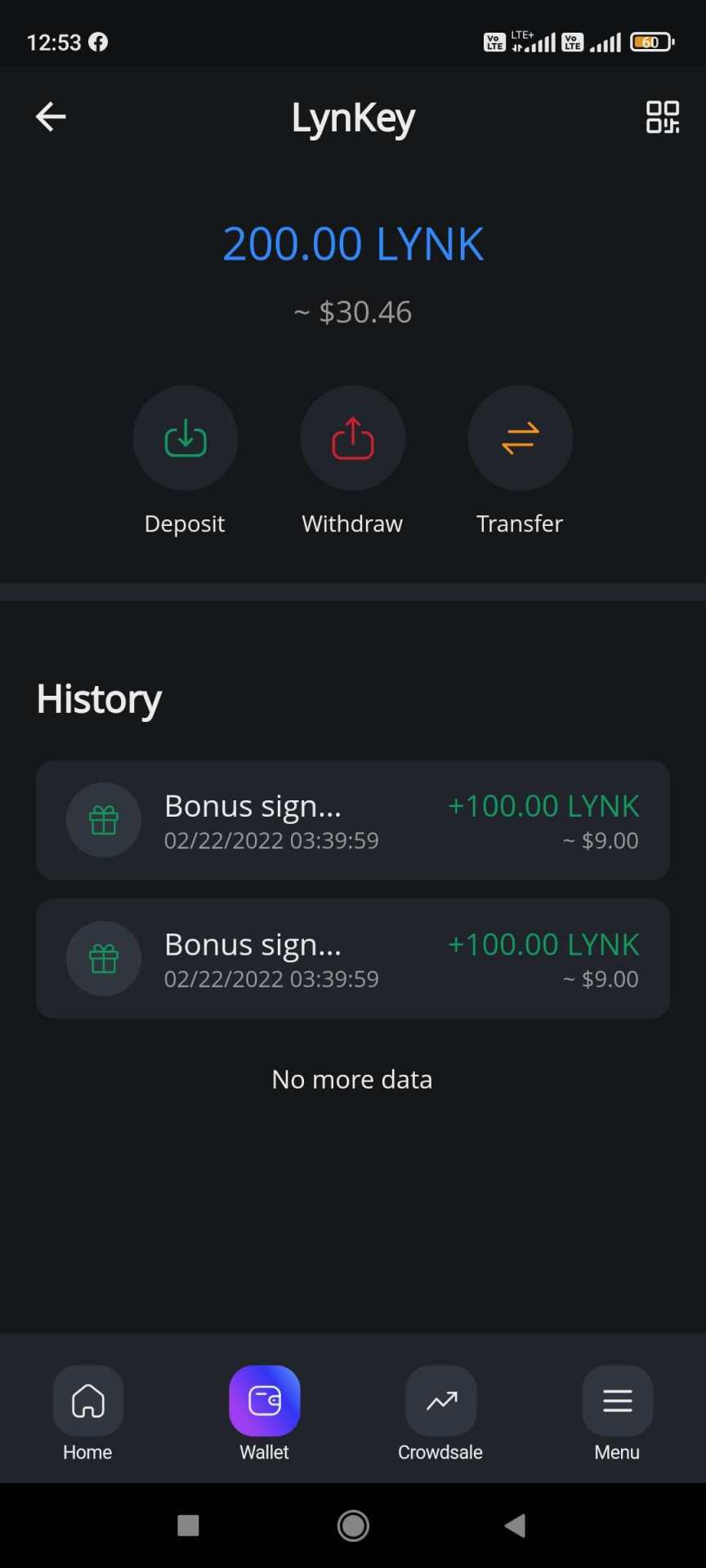Tap the dollar value below the balance
The height and width of the screenshot is (1568, 706).
(x=352, y=311)
